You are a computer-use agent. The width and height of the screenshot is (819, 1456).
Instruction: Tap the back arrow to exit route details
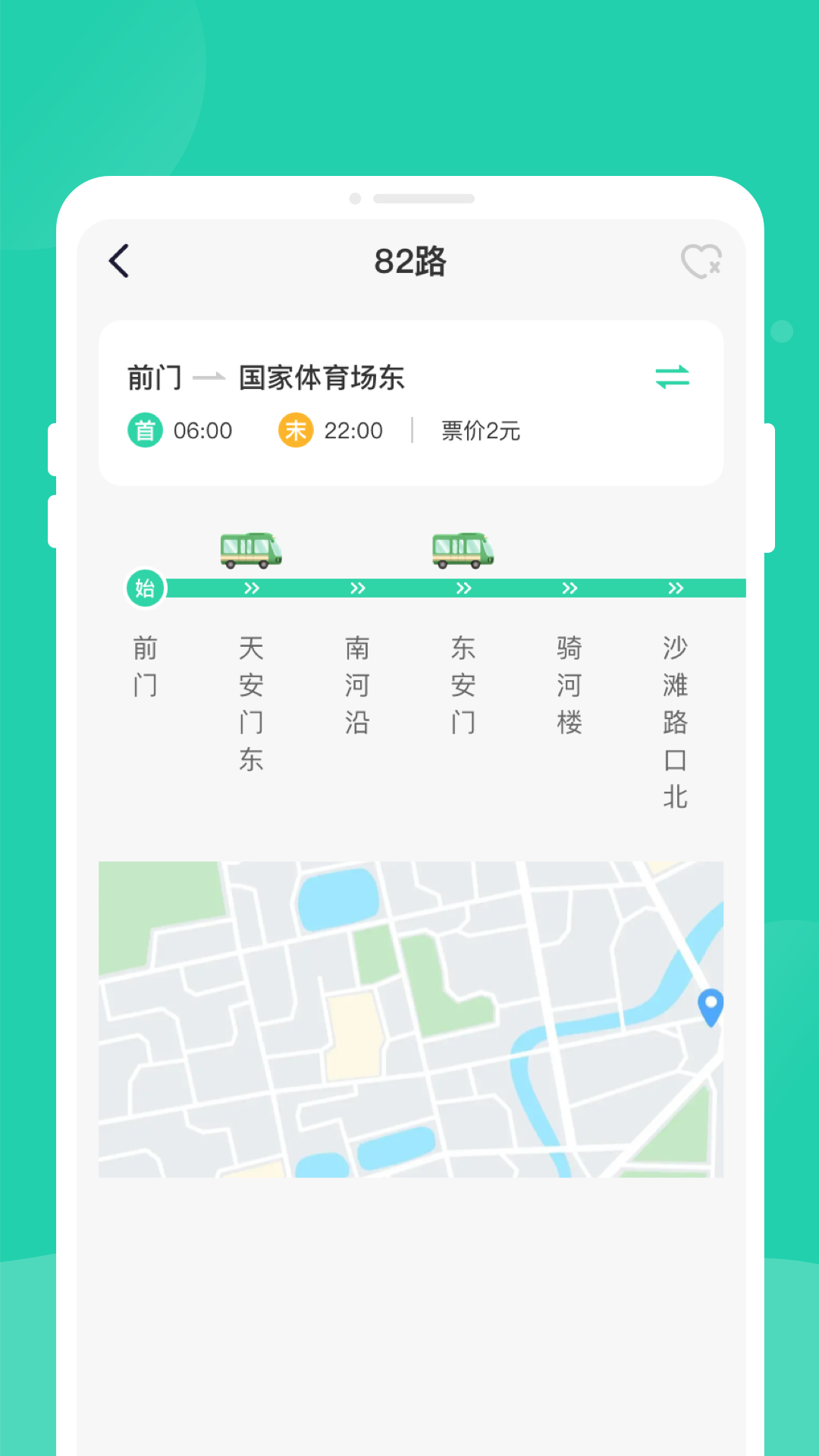pos(118,260)
